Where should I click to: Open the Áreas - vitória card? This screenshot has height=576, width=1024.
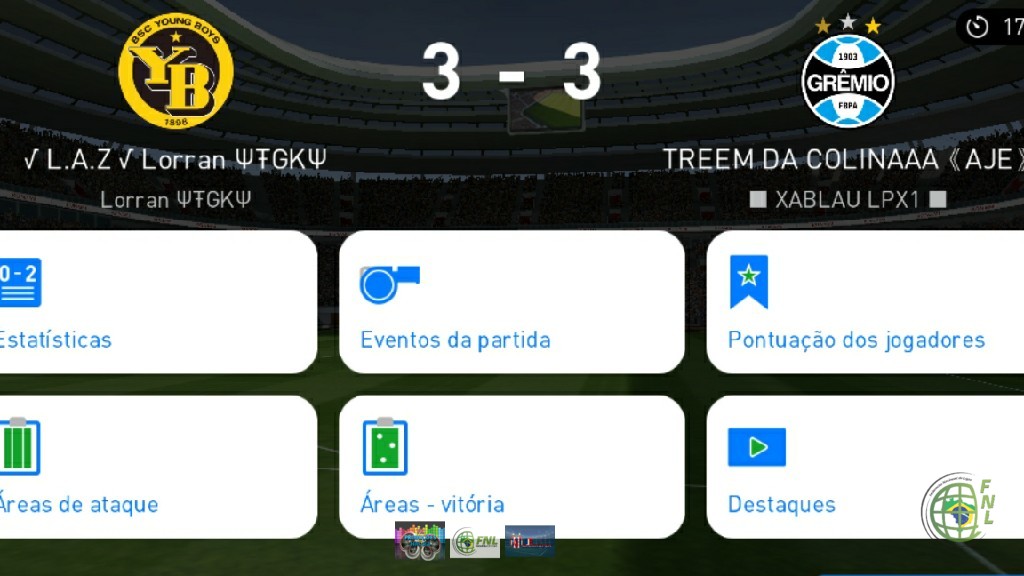[511, 466]
